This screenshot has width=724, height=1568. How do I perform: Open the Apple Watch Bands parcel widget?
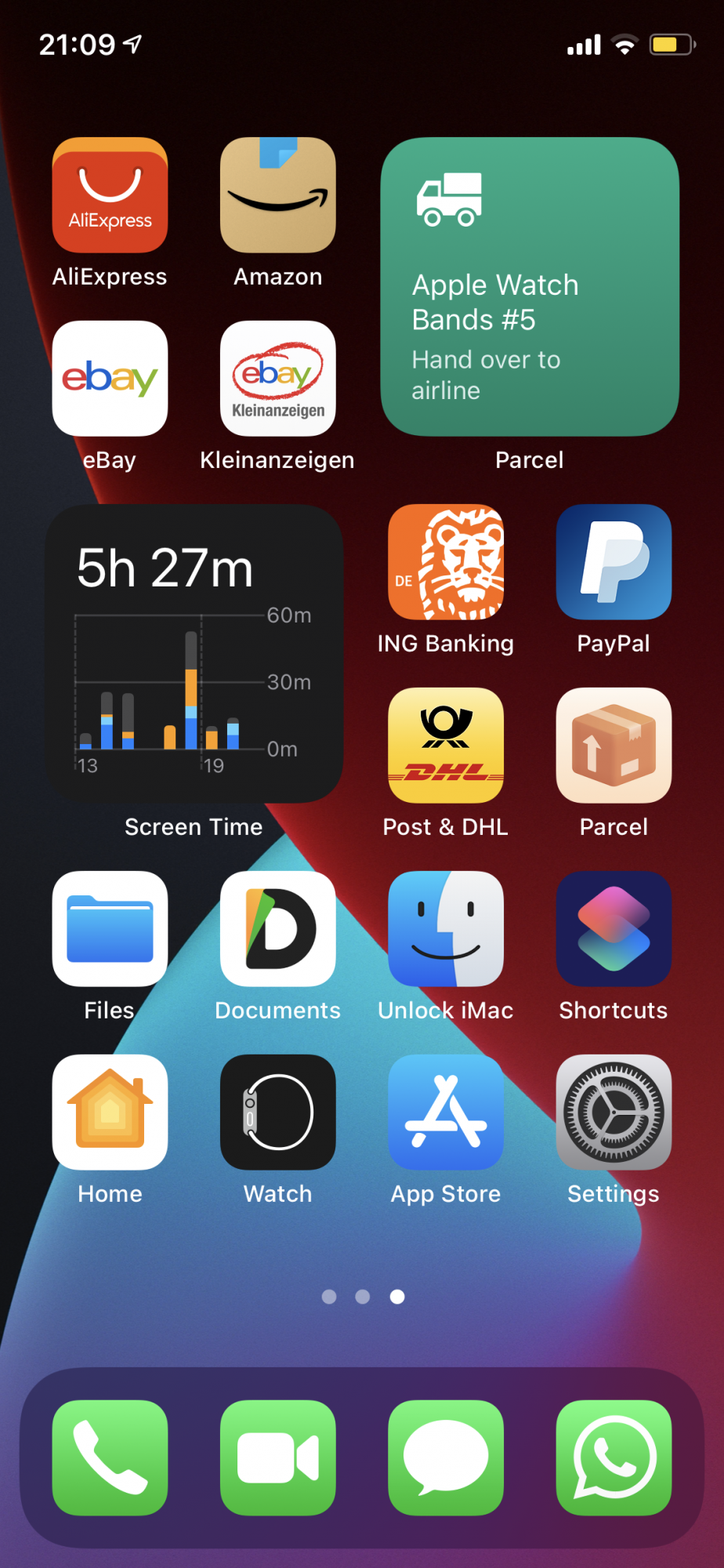[530, 287]
